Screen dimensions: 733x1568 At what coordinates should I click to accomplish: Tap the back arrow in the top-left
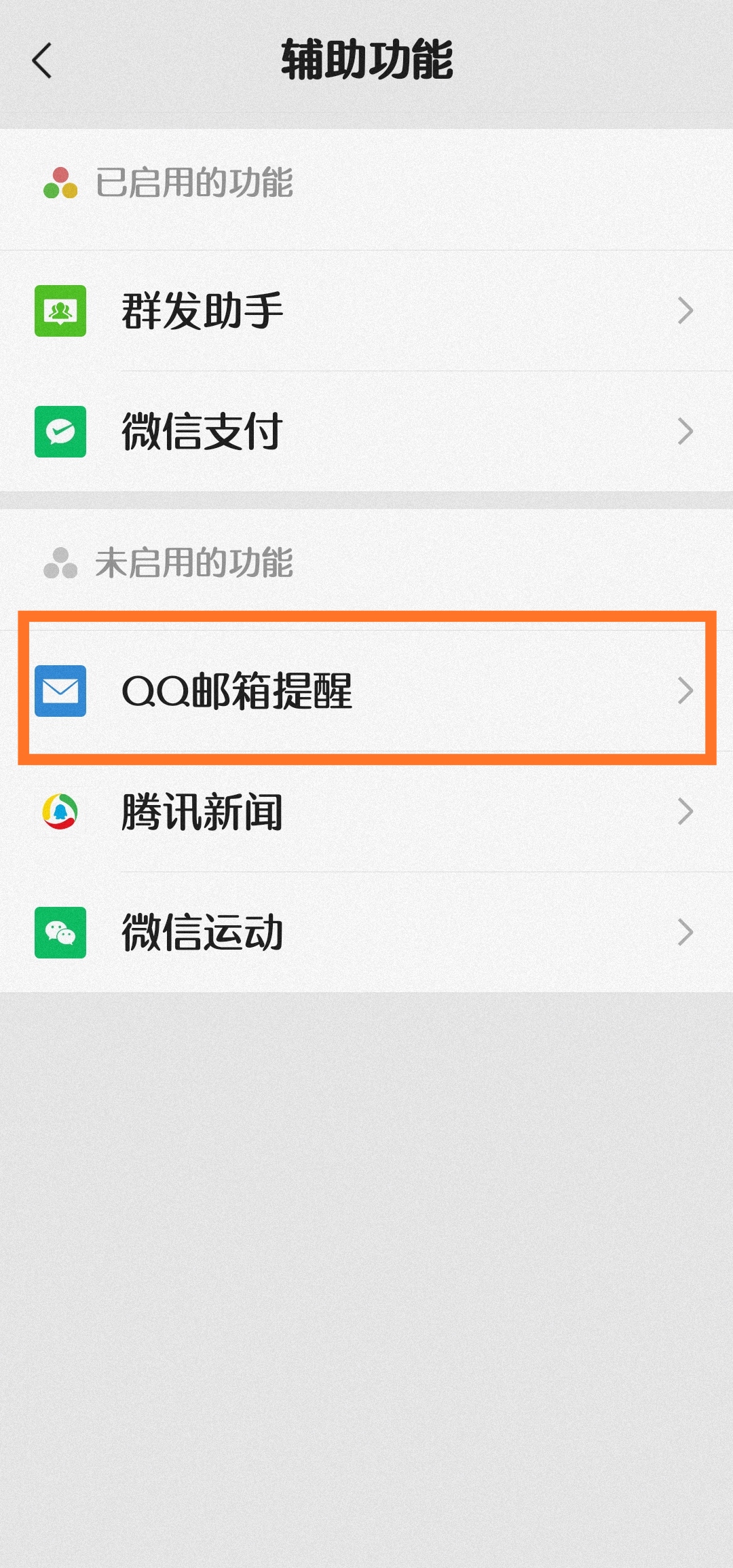[x=42, y=60]
